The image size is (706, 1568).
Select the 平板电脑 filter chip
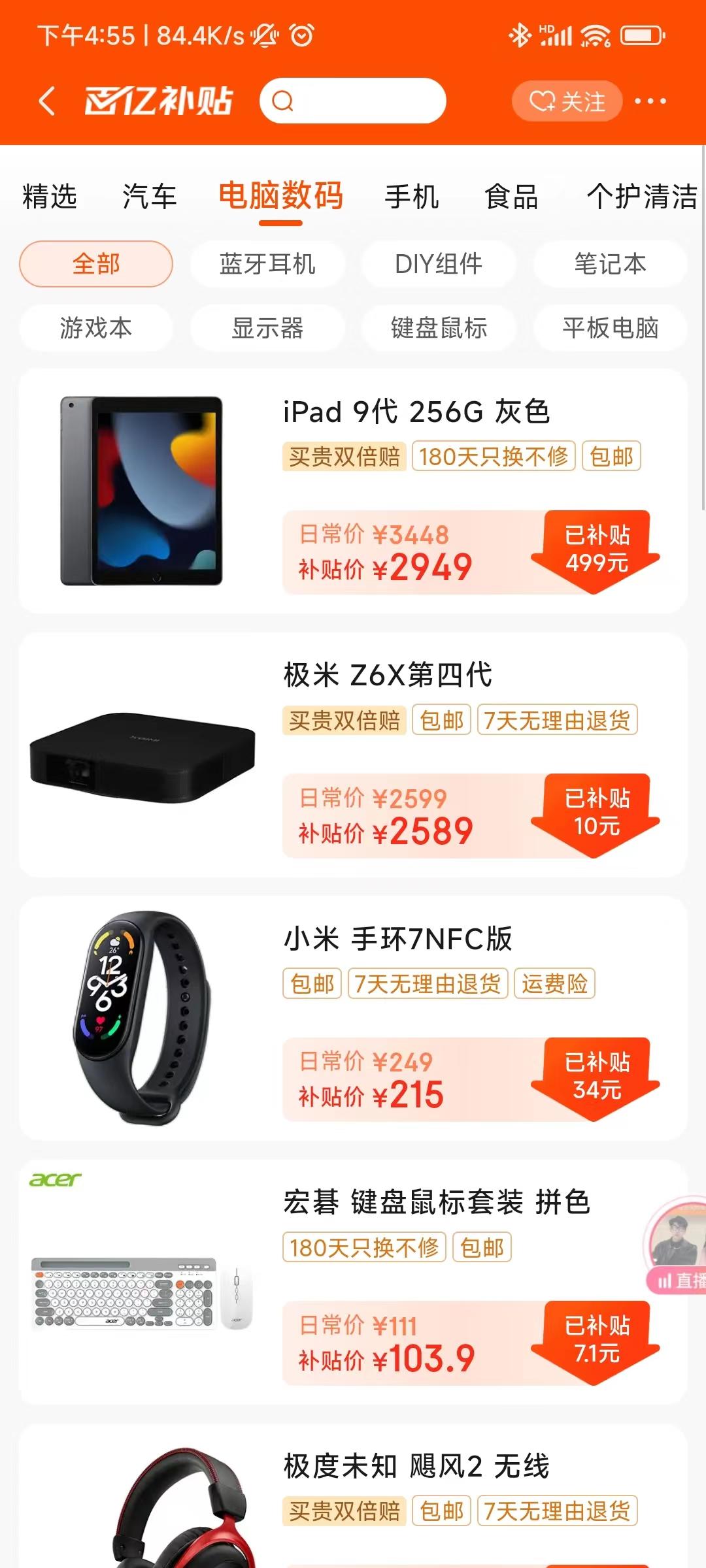[610, 328]
